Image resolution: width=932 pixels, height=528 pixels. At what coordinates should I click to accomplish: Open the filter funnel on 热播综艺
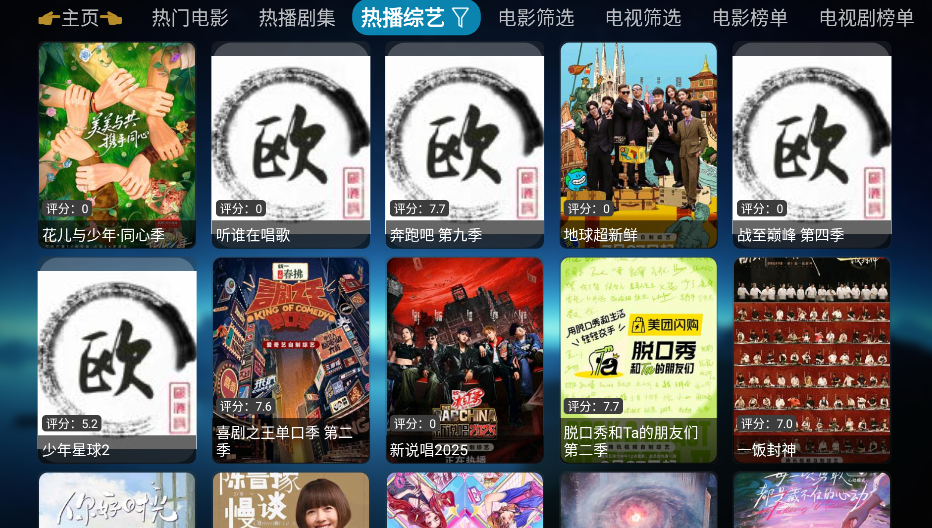(460, 17)
